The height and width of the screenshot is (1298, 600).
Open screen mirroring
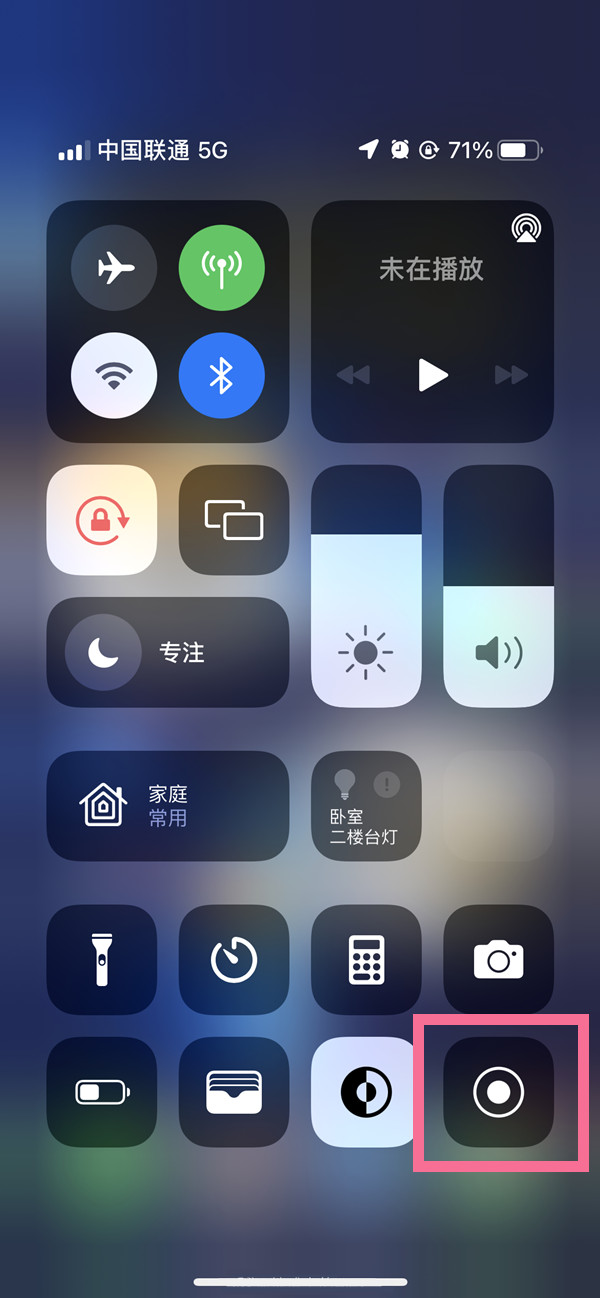(x=234, y=520)
